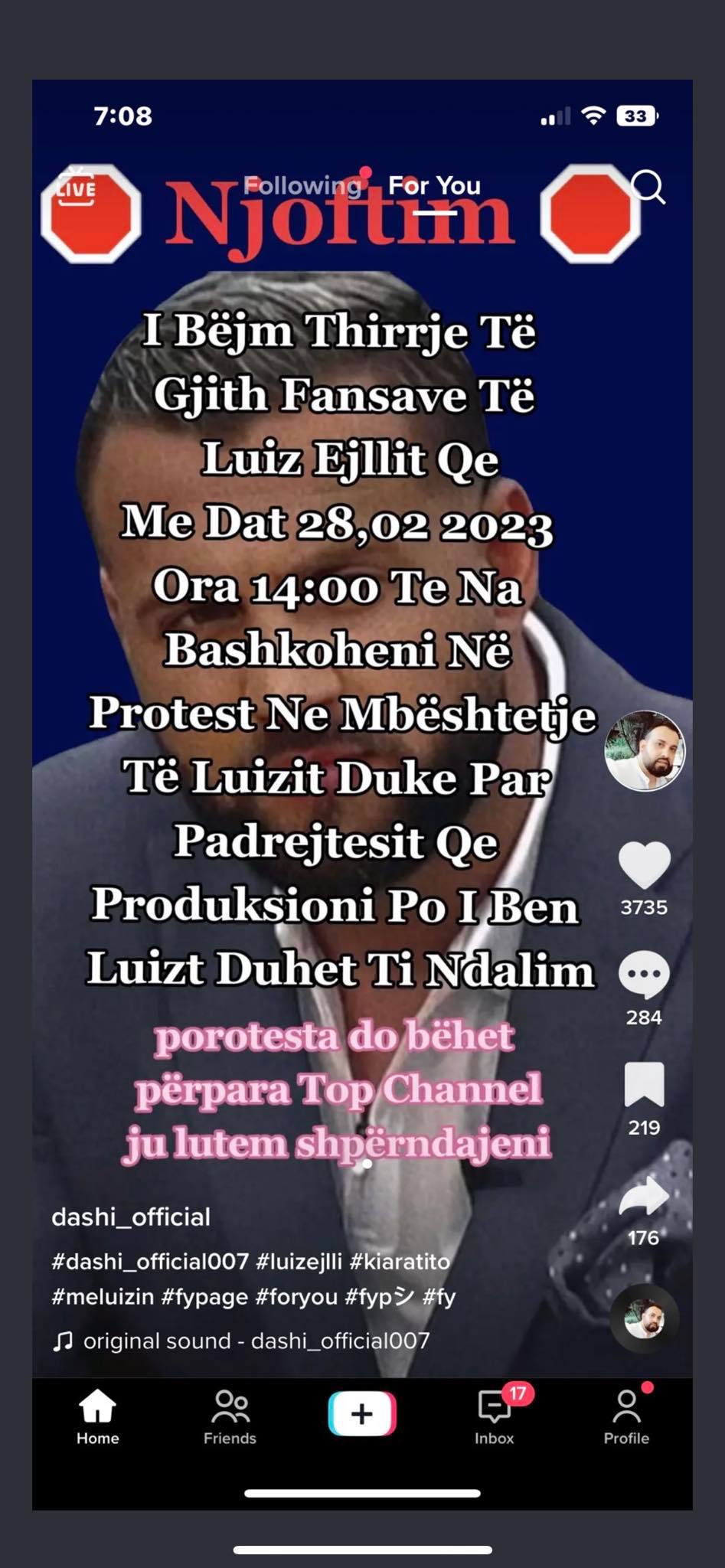This screenshot has height=1568, width=725.
Task: Open the dashi_official username
Action: click(x=131, y=1217)
